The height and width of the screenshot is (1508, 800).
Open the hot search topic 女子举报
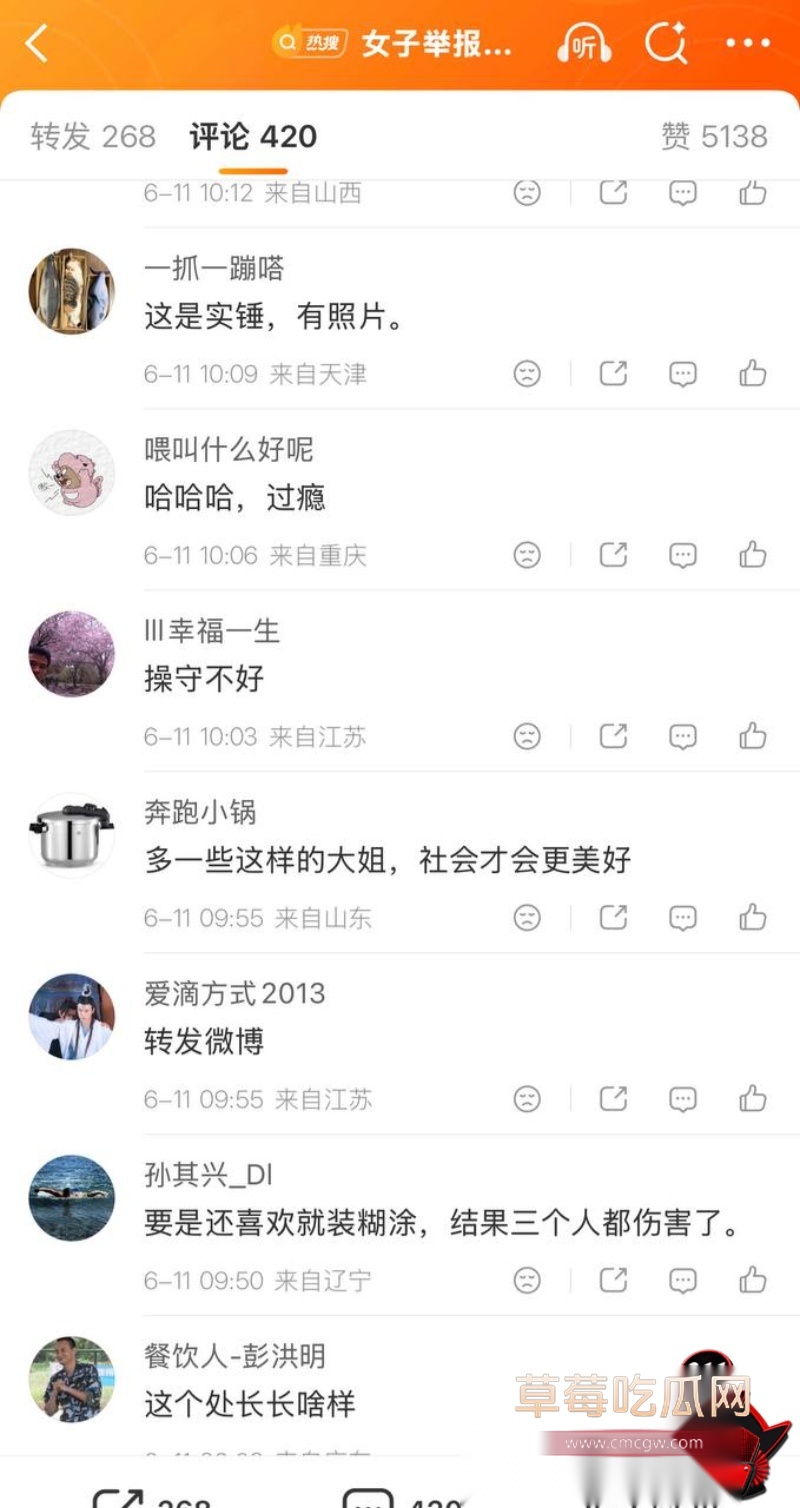pyautogui.click(x=394, y=44)
